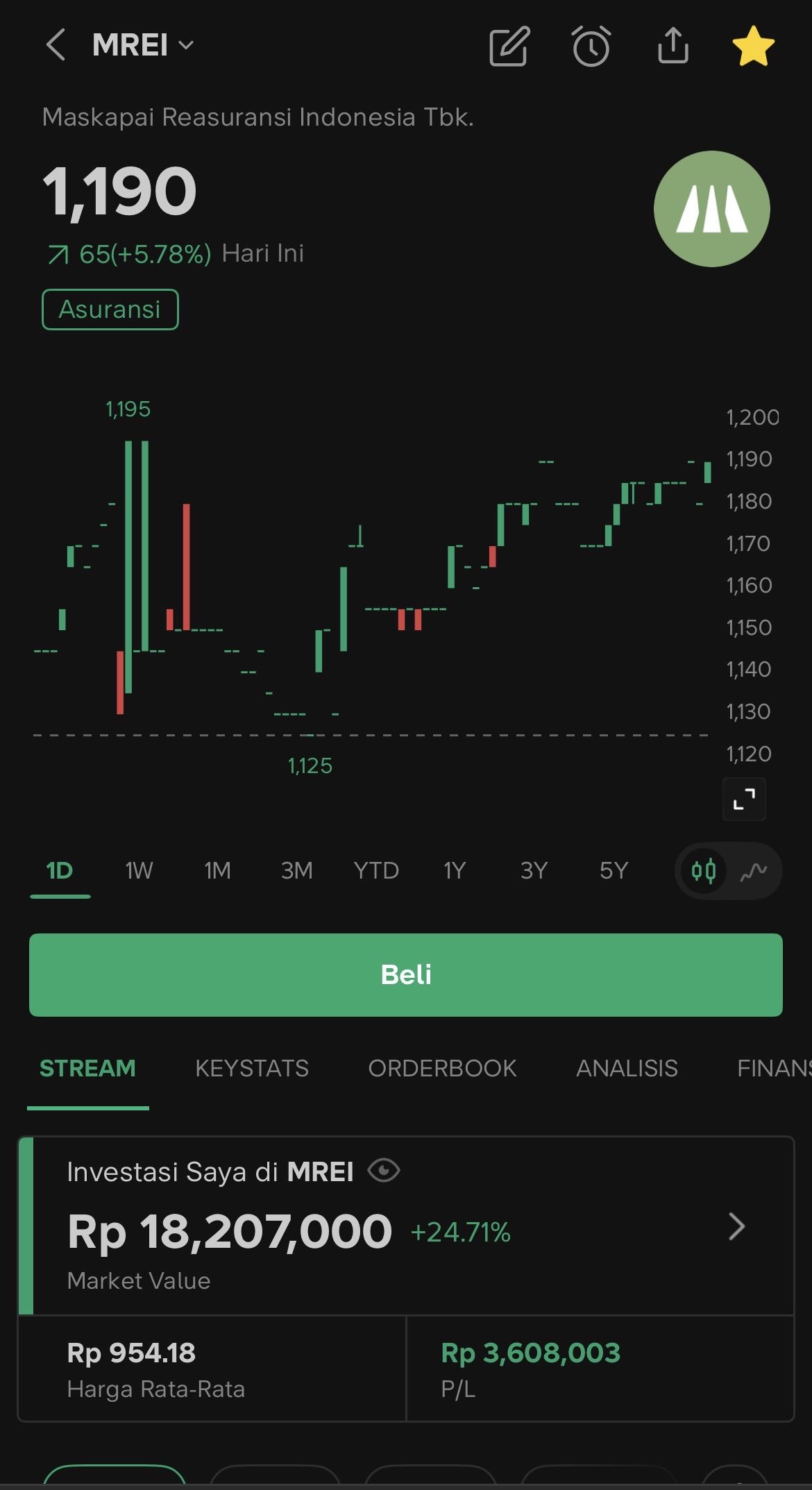Switch chart range to 1M
The width and height of the screenshot is (812, 1490).
[x=217, y=870]
